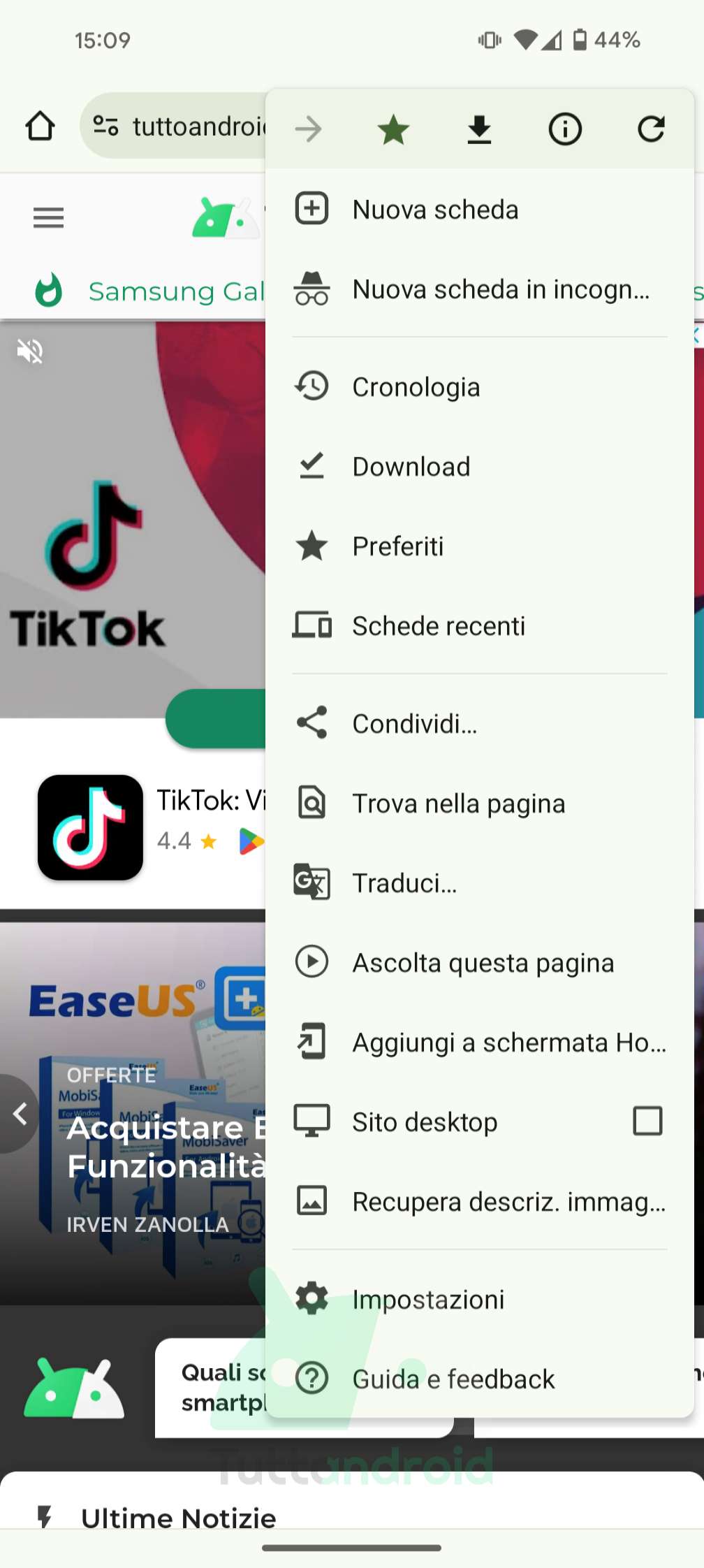Open page info icon
Viewport: 704px width, 1568px height.
(565, 129)
